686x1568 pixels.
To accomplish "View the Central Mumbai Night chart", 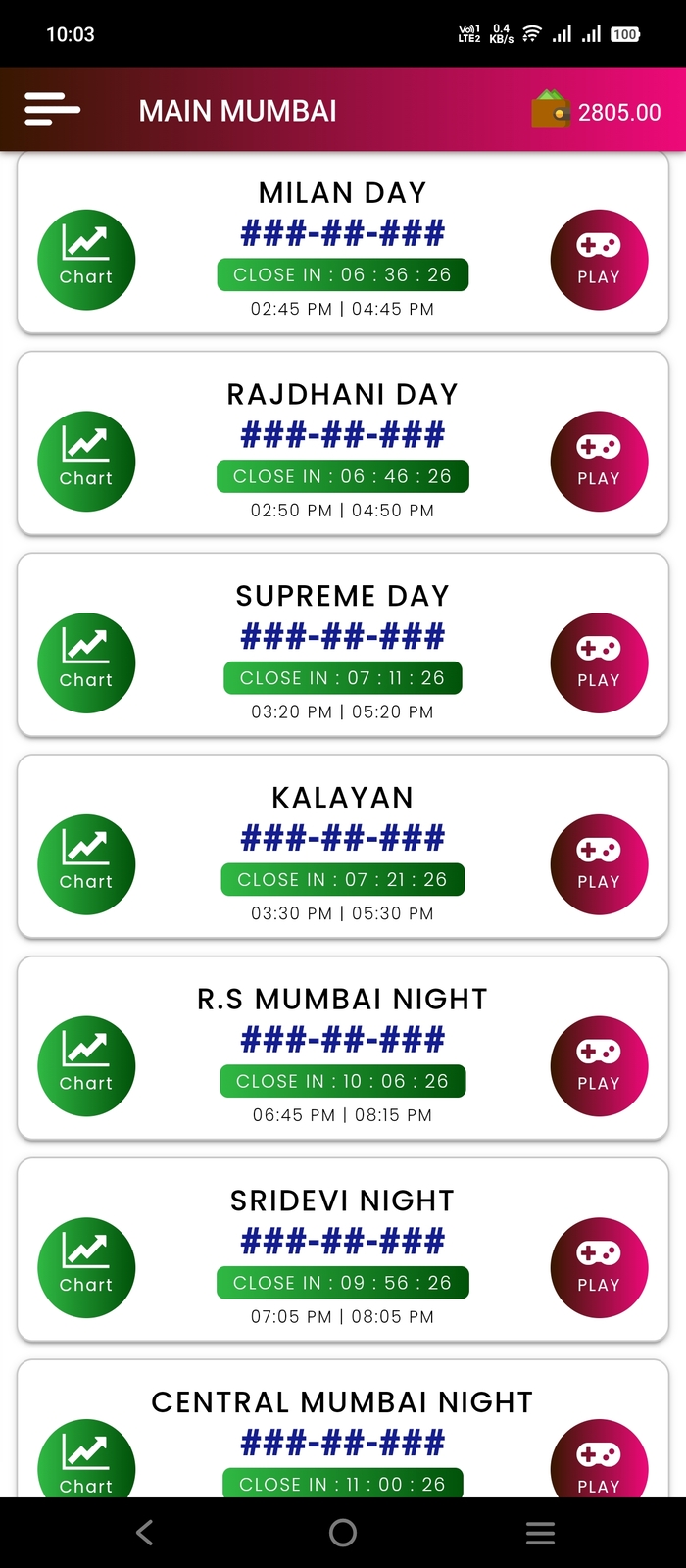I will [x=86, y=1460].
